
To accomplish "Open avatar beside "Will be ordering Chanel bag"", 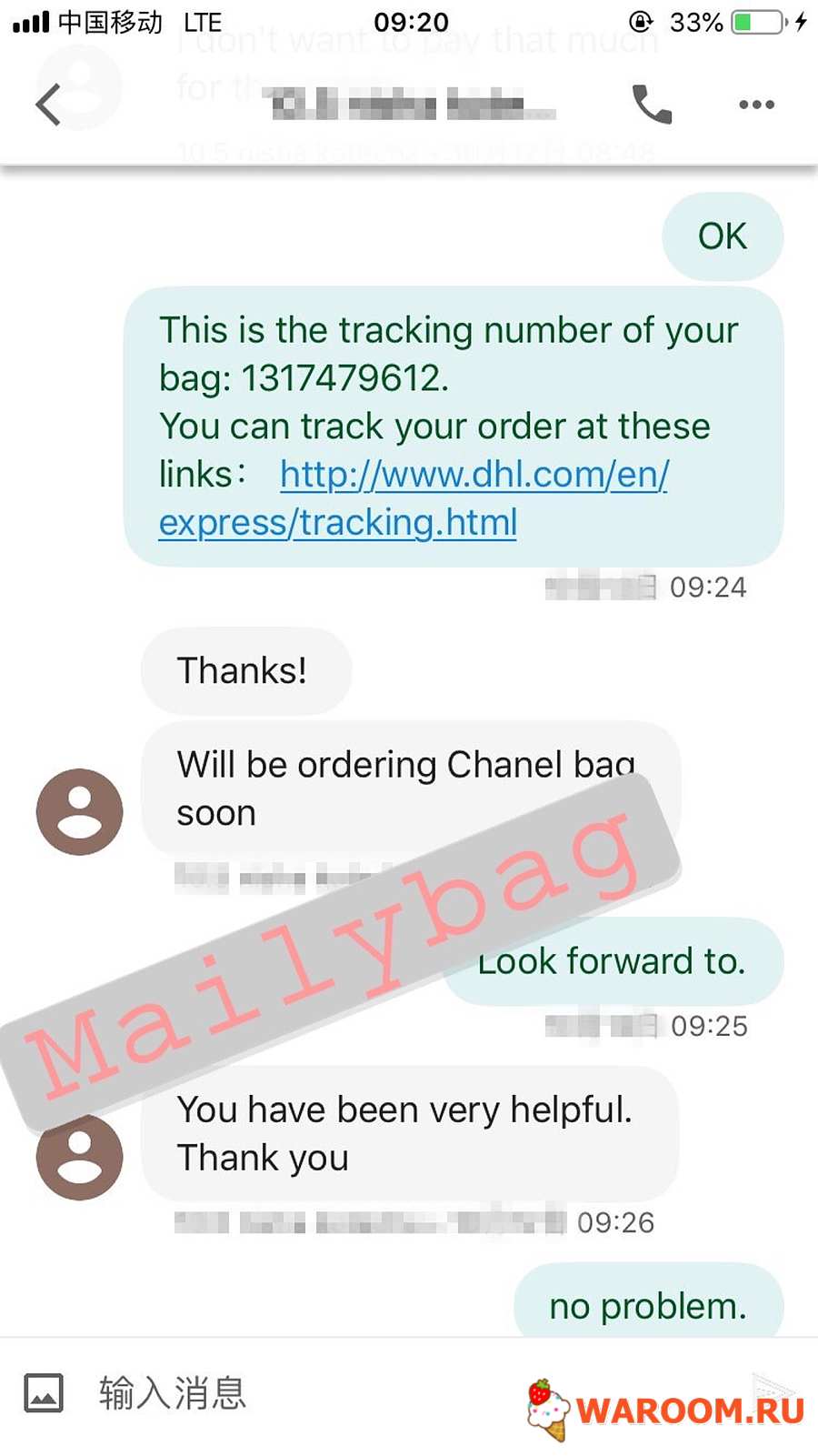I will click(80, 812).
